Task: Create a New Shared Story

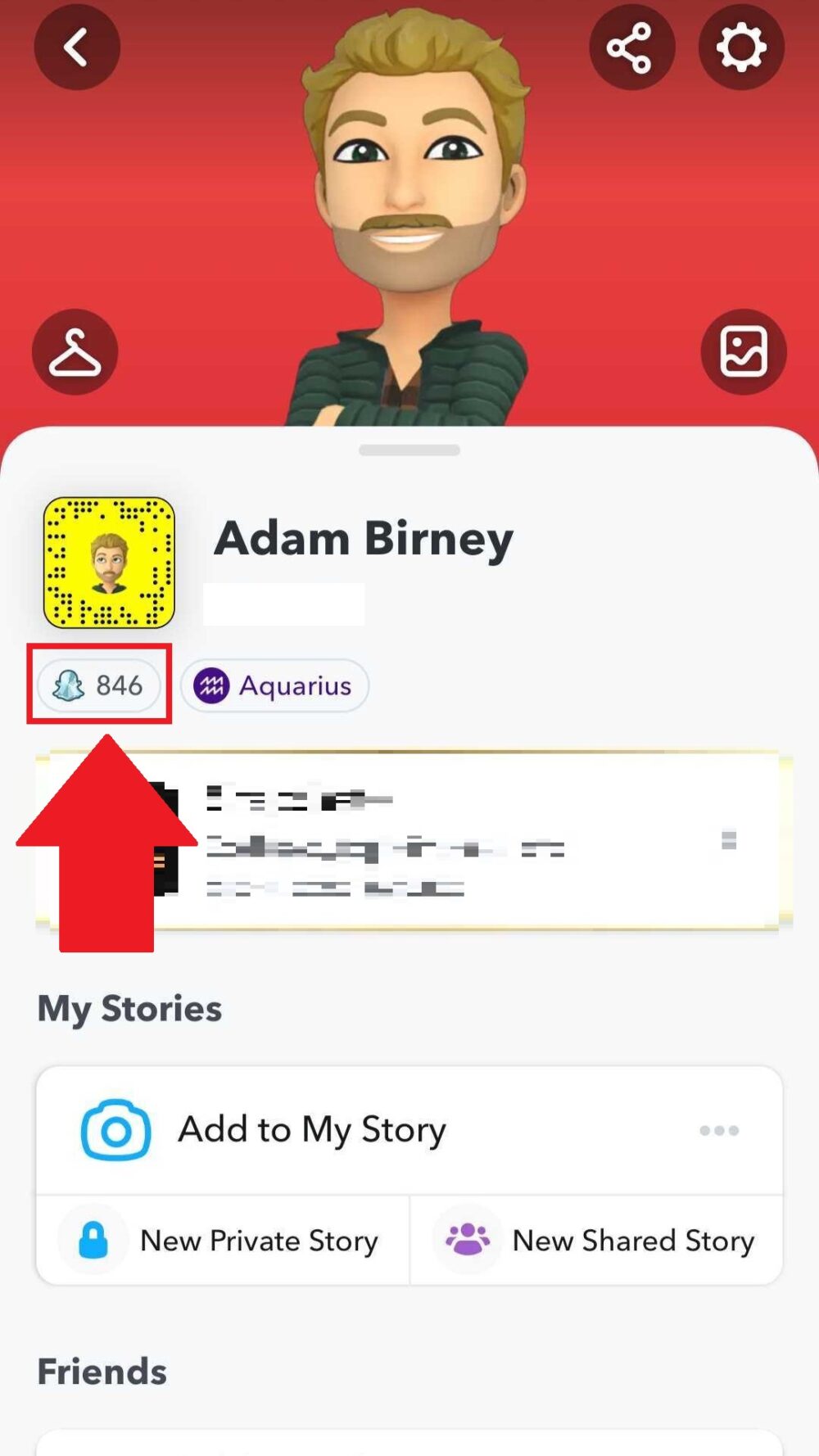Action: [x=596, y=1241]
